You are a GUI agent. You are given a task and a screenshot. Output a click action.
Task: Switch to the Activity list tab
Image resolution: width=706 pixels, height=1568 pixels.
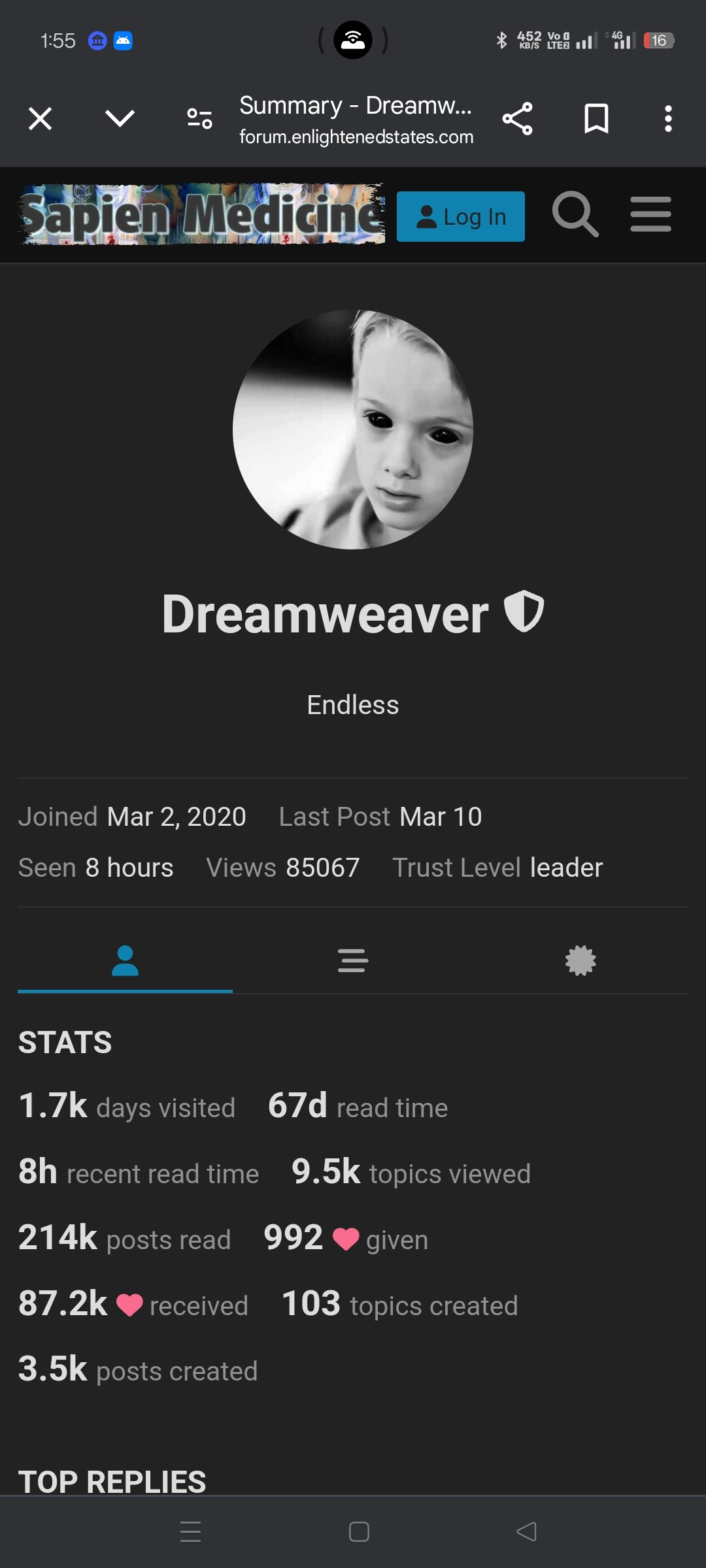pyautogui.click(x=353, y=961)
